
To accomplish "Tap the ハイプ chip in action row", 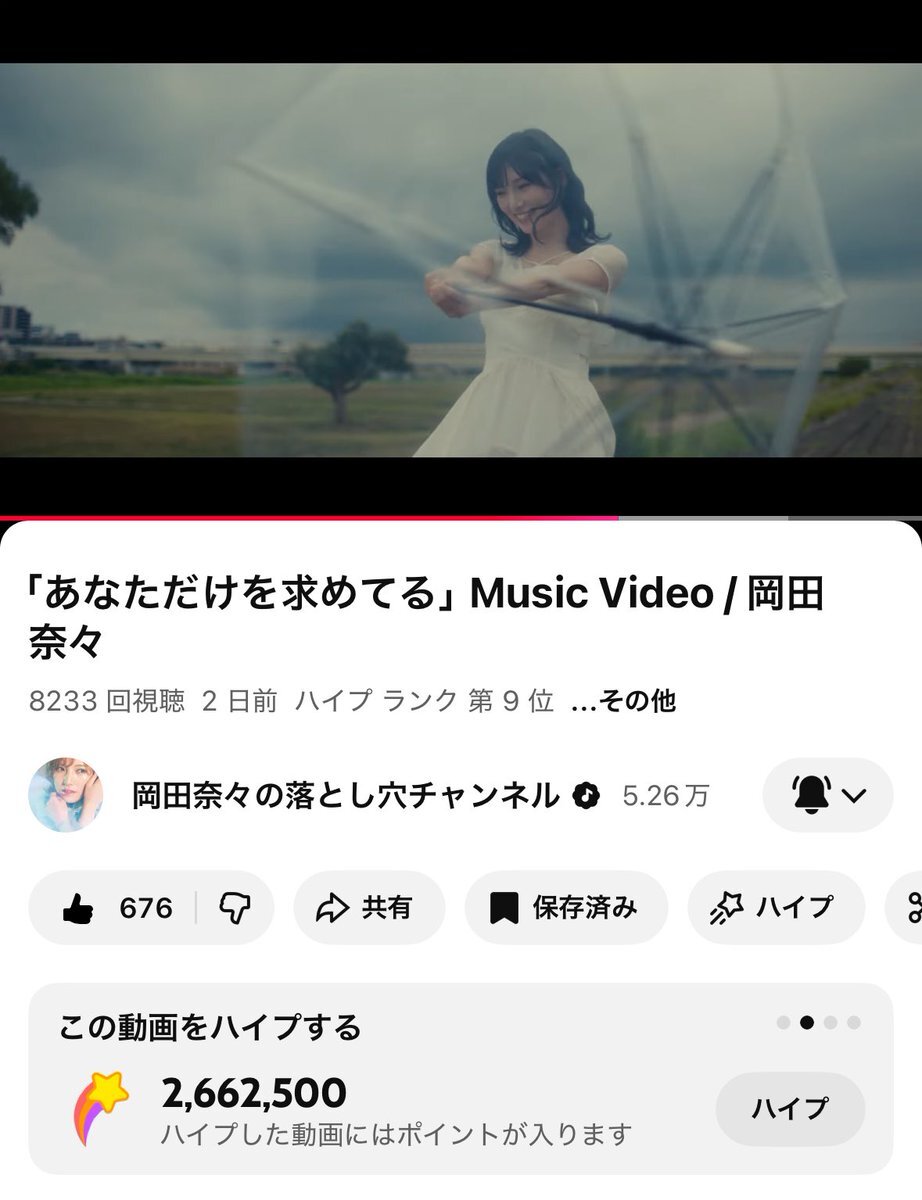I will click(774, 908).
